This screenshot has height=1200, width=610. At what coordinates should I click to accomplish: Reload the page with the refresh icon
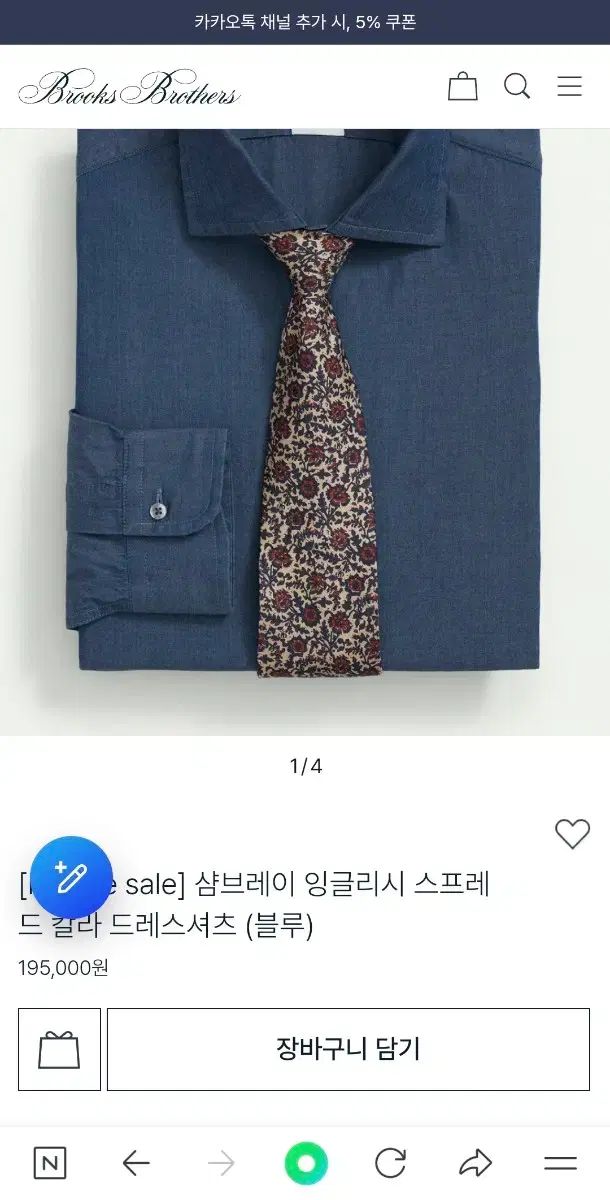coord(390,1163)
